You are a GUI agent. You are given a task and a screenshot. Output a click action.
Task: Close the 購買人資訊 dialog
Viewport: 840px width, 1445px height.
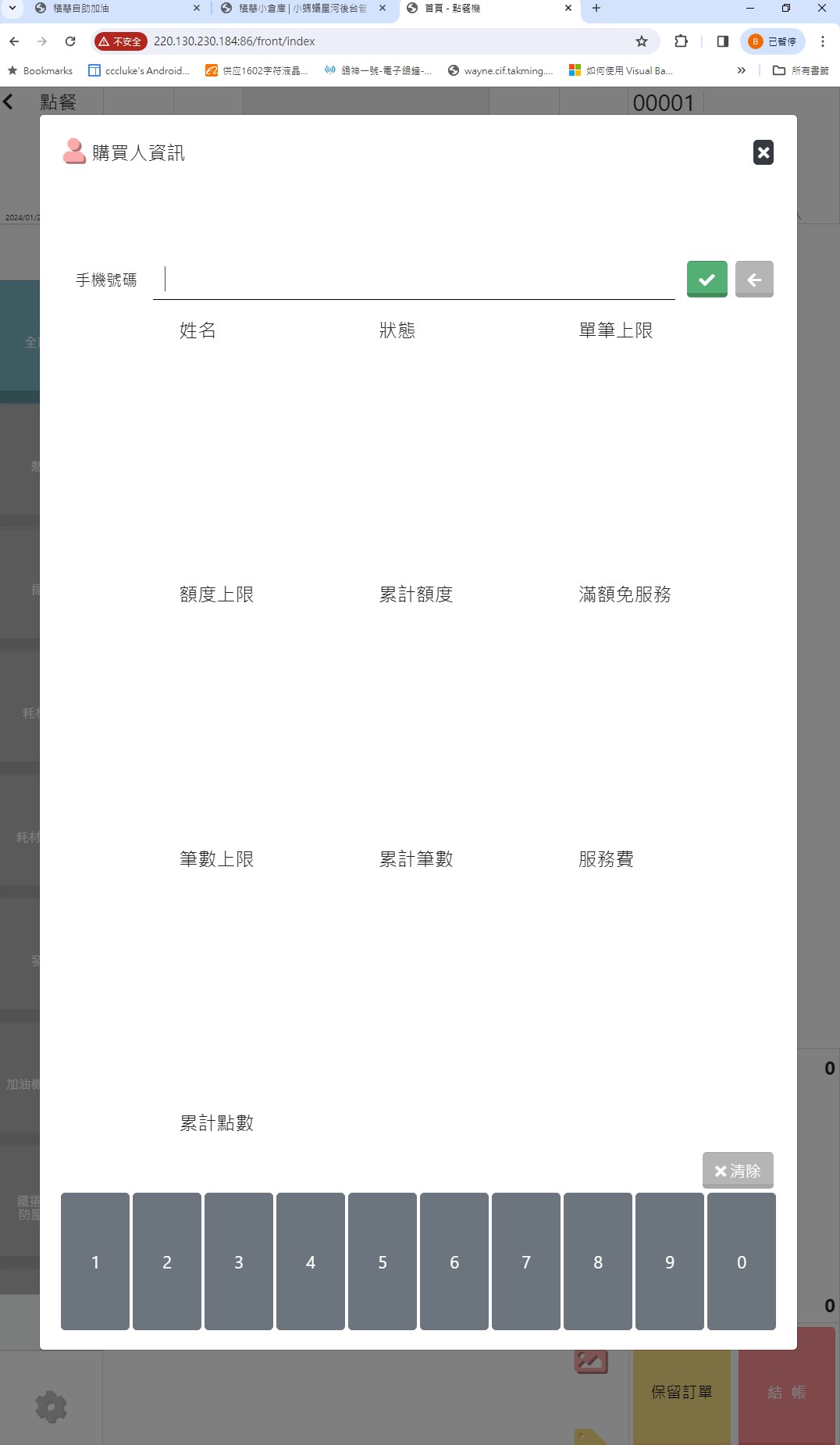(x=763, y=152)
